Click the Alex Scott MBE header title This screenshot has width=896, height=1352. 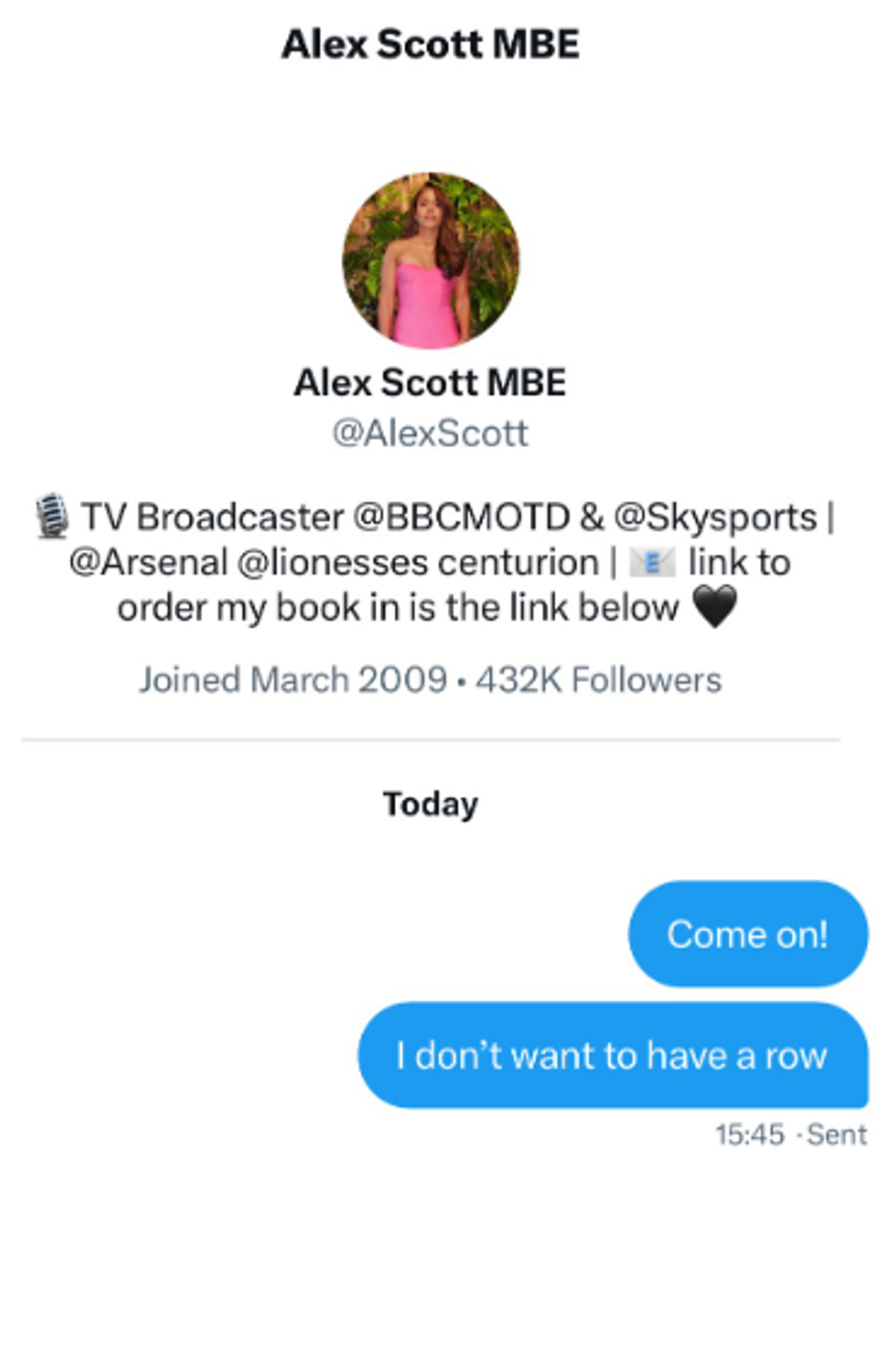pyautogui.click(x=430, y=41)
